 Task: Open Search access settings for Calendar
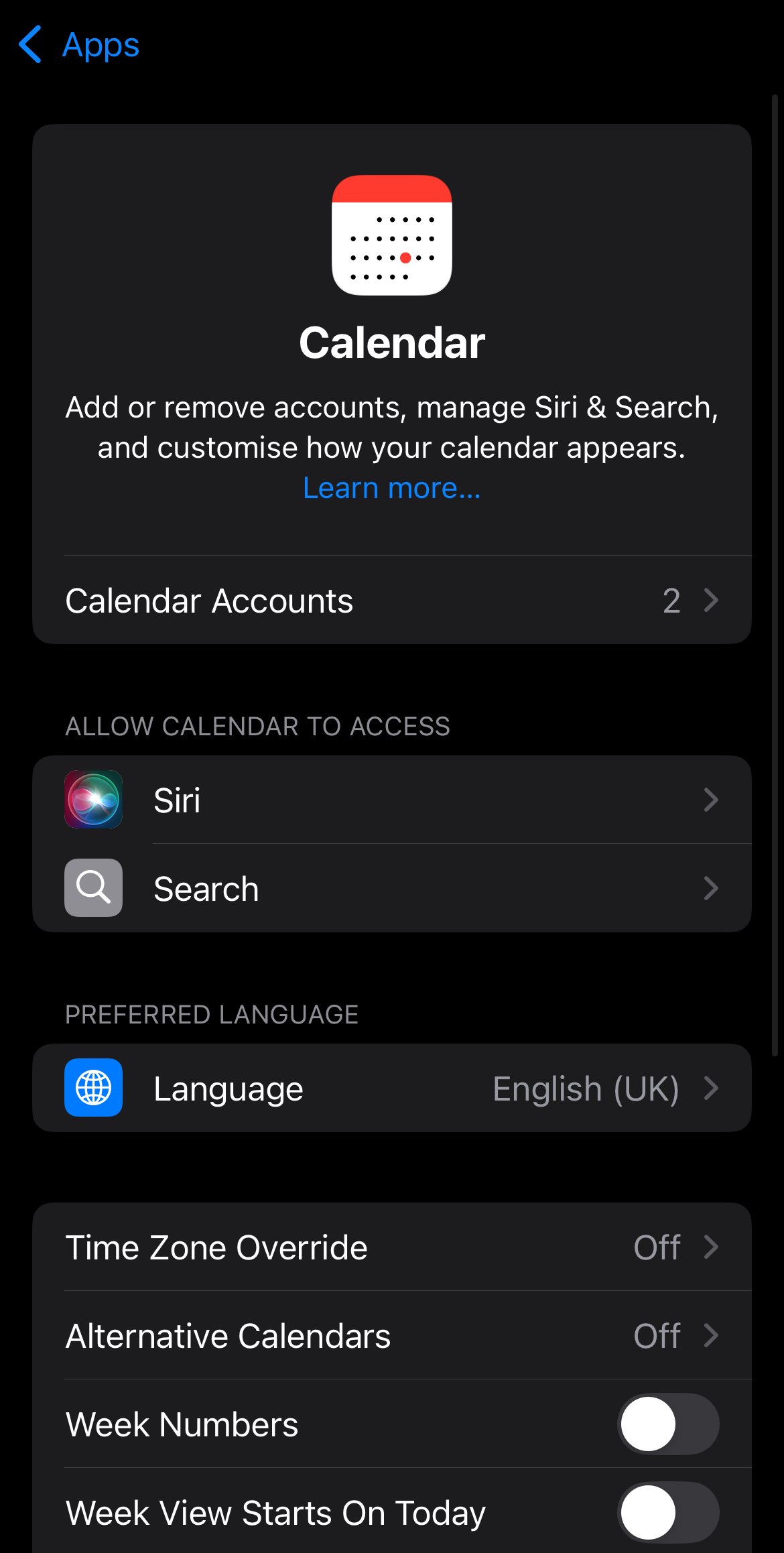pyautogui.click(x=392, y=888)
